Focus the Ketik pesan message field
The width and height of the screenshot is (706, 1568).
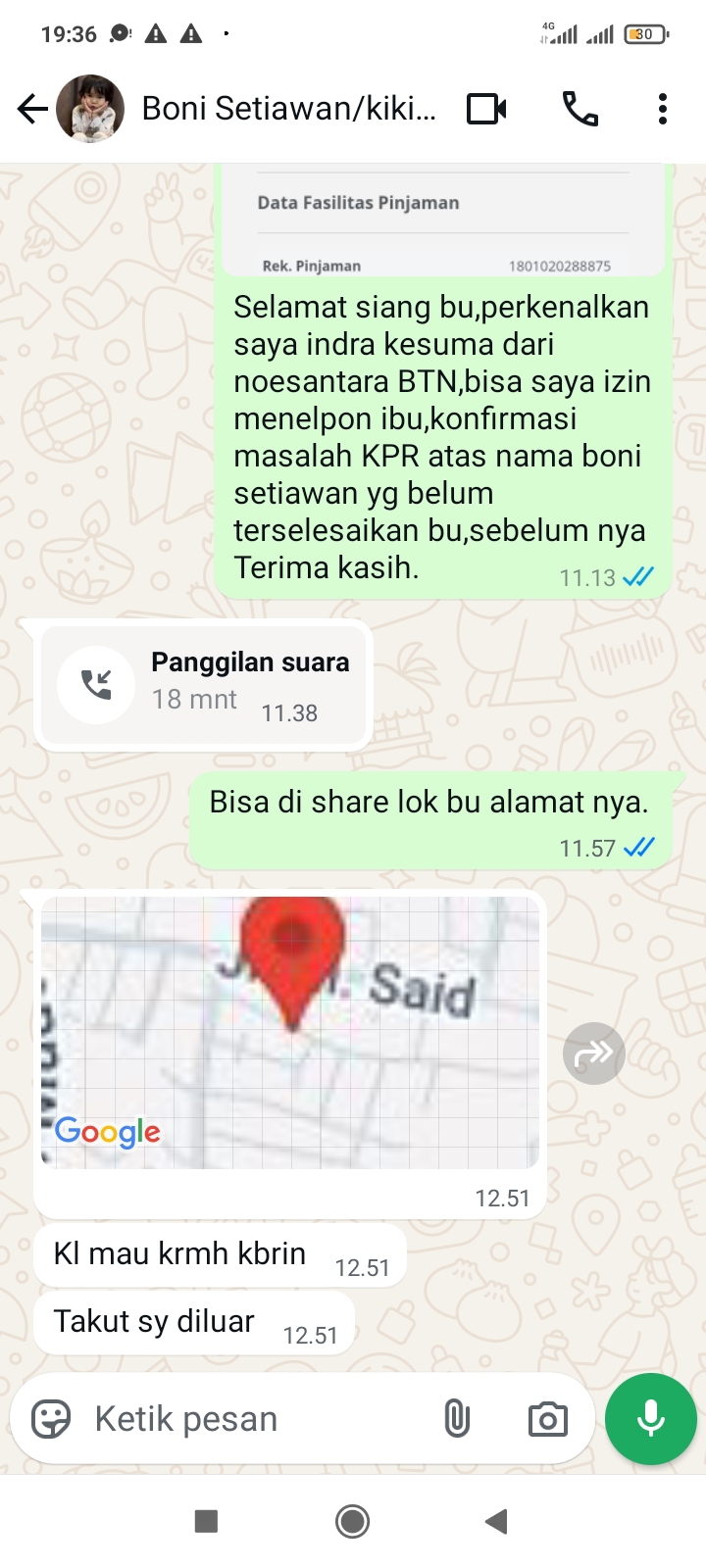coord(255,1418)
